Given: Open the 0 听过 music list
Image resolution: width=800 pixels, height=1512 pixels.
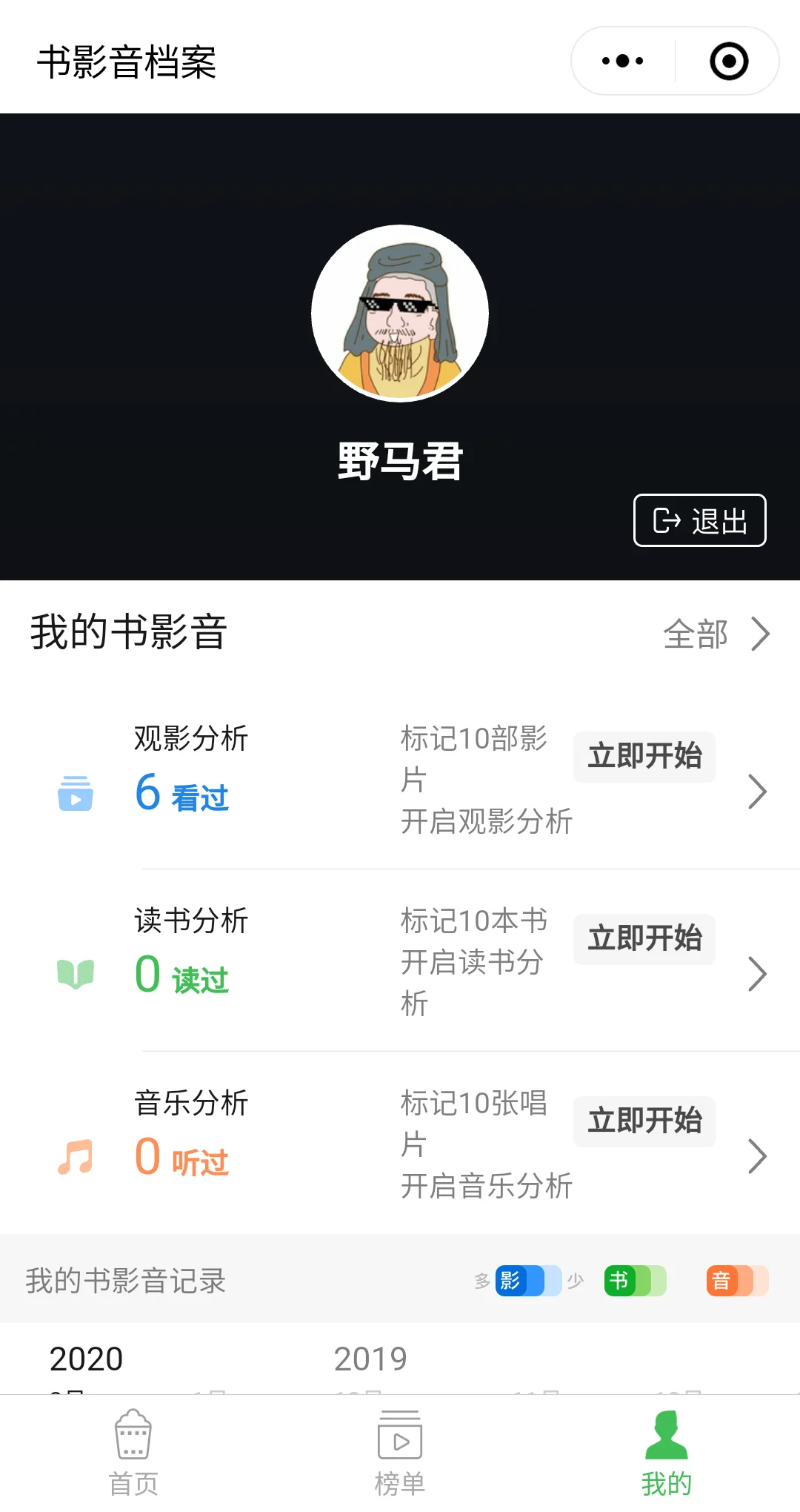Looking at the screenshot, I should pyautogui.click(x=182, y=1158).
